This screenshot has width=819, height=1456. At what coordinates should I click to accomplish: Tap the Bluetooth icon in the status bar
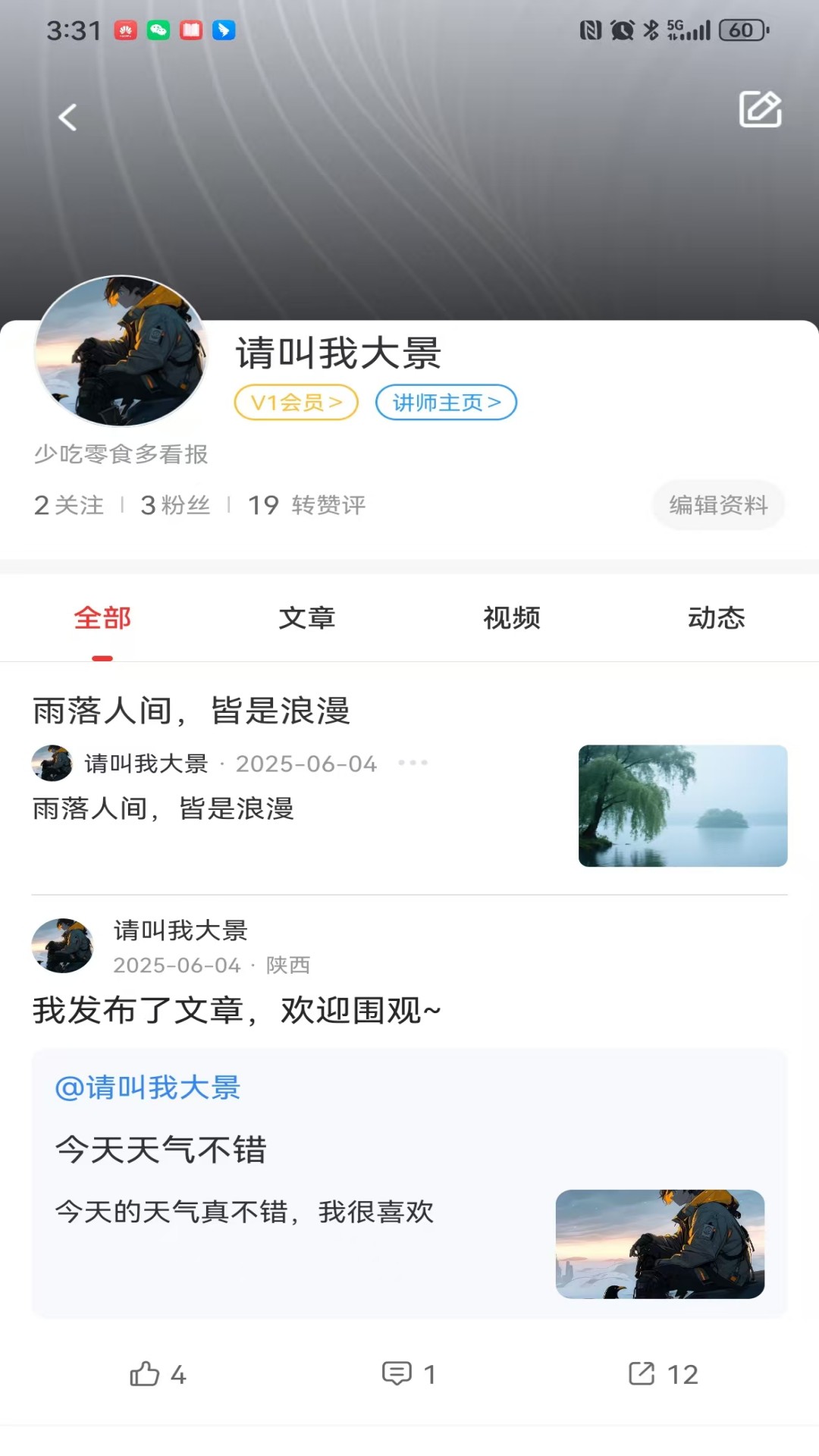(x=649, y=30)
